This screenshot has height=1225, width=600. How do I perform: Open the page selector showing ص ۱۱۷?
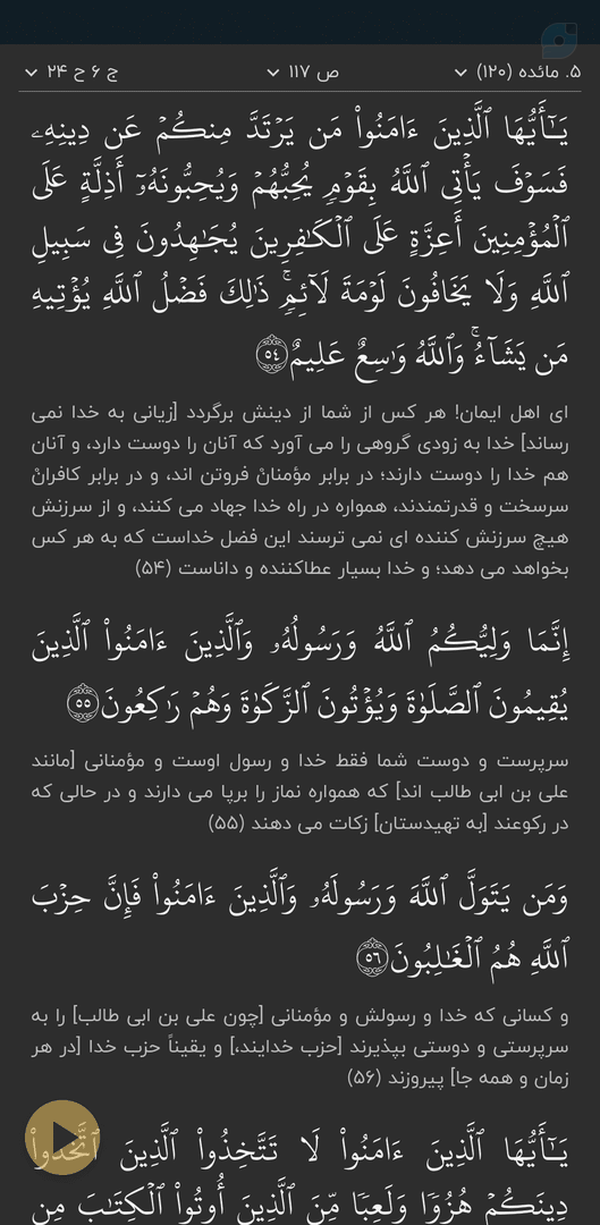click(304, 73)
